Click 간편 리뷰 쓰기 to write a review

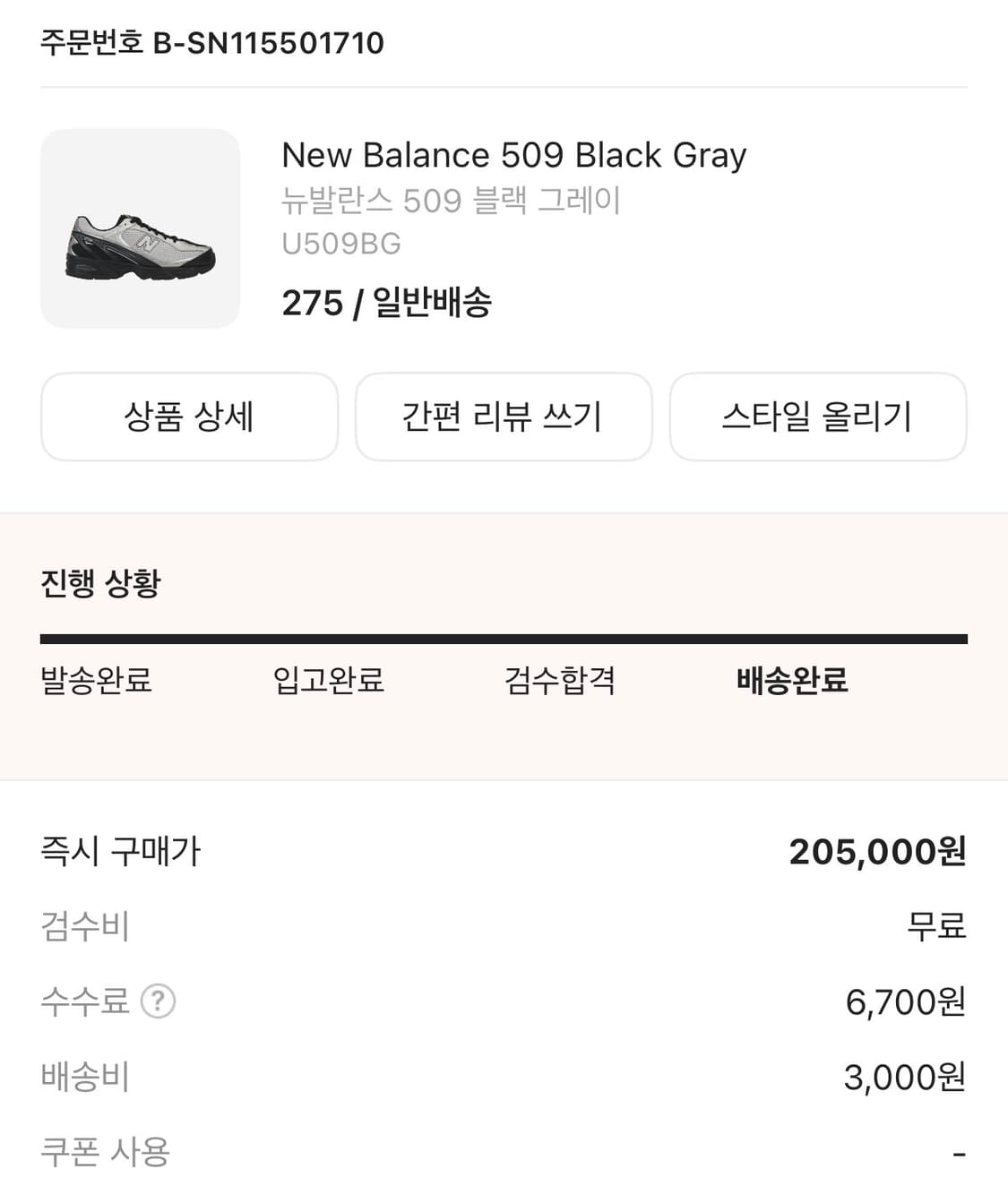point(504,417)
